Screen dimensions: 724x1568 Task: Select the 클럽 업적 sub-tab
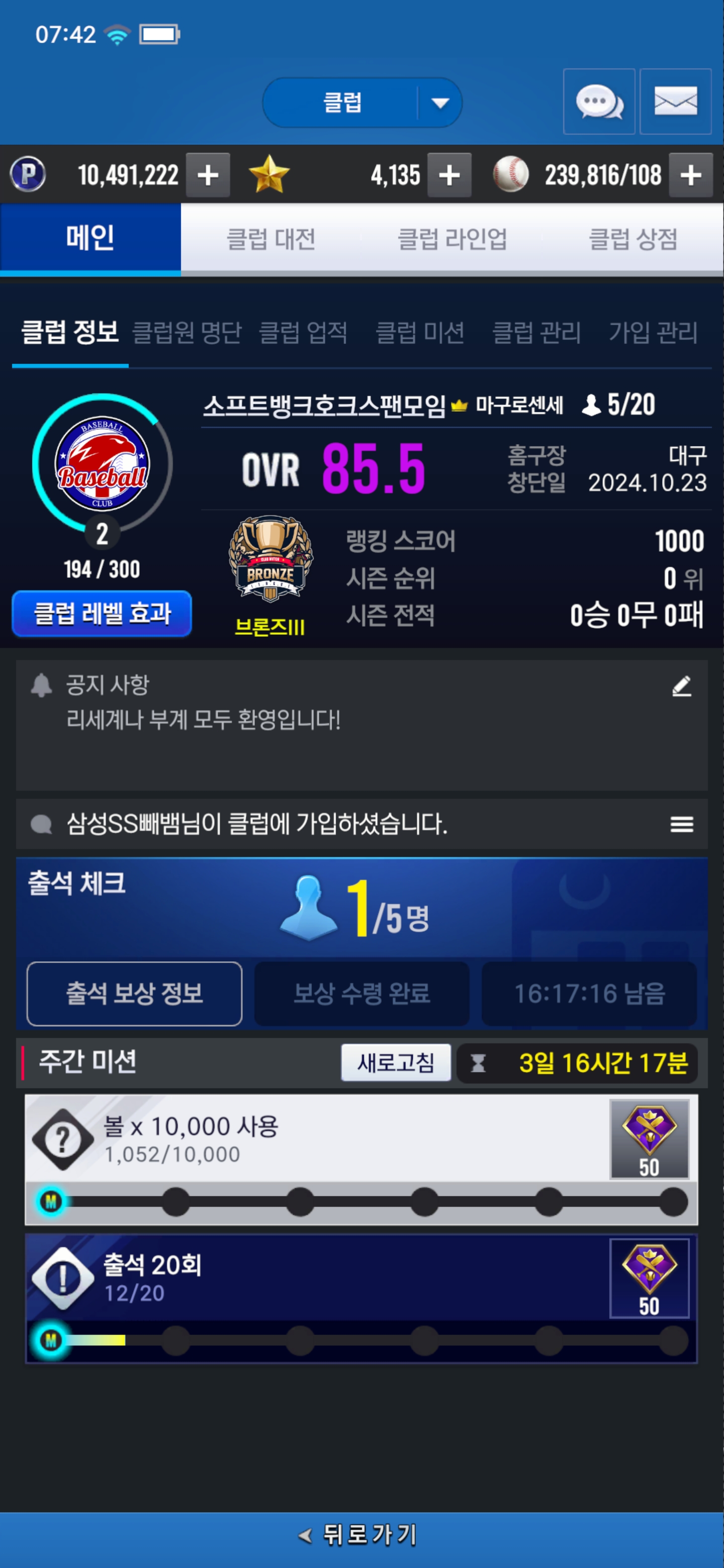303,332
